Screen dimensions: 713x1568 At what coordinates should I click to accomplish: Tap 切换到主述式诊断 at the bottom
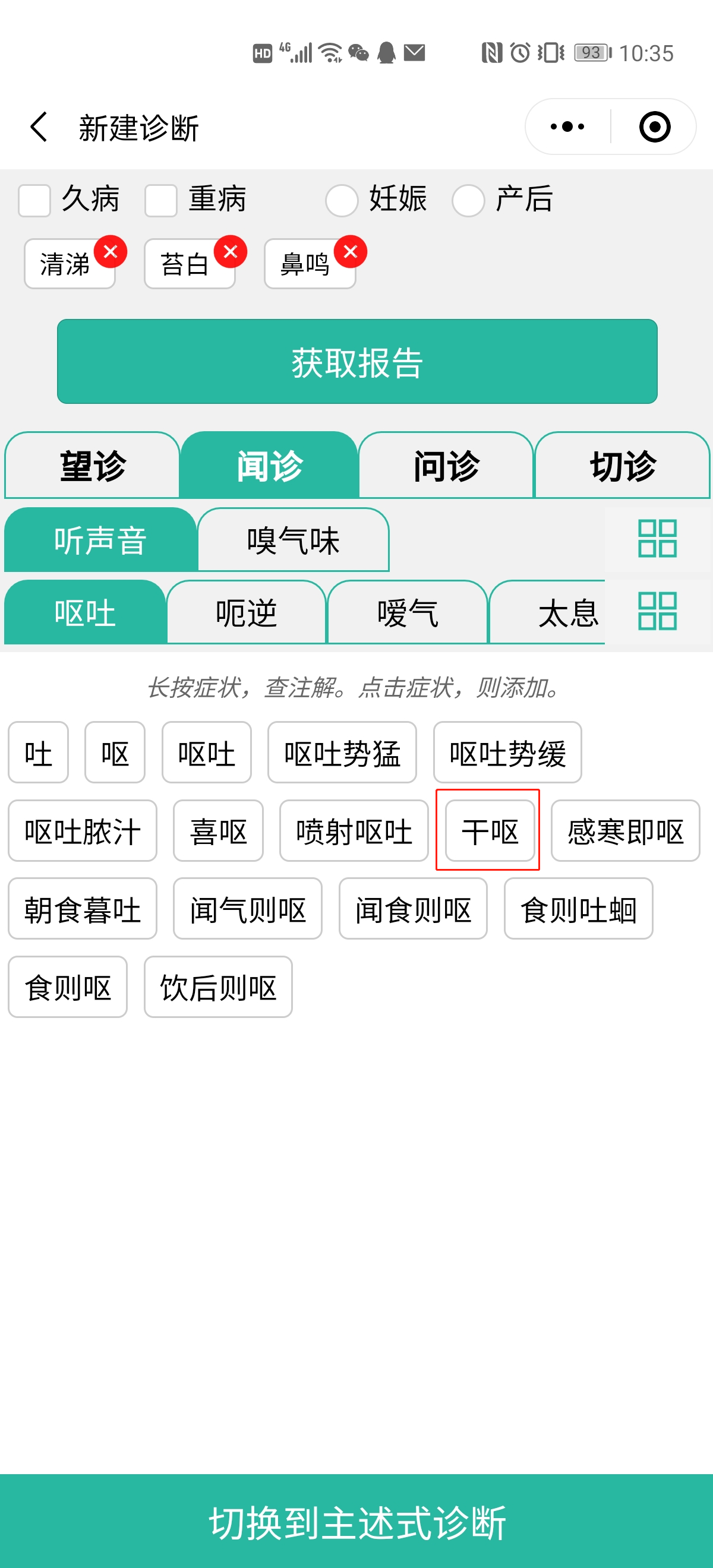[x=357, y=1523]
